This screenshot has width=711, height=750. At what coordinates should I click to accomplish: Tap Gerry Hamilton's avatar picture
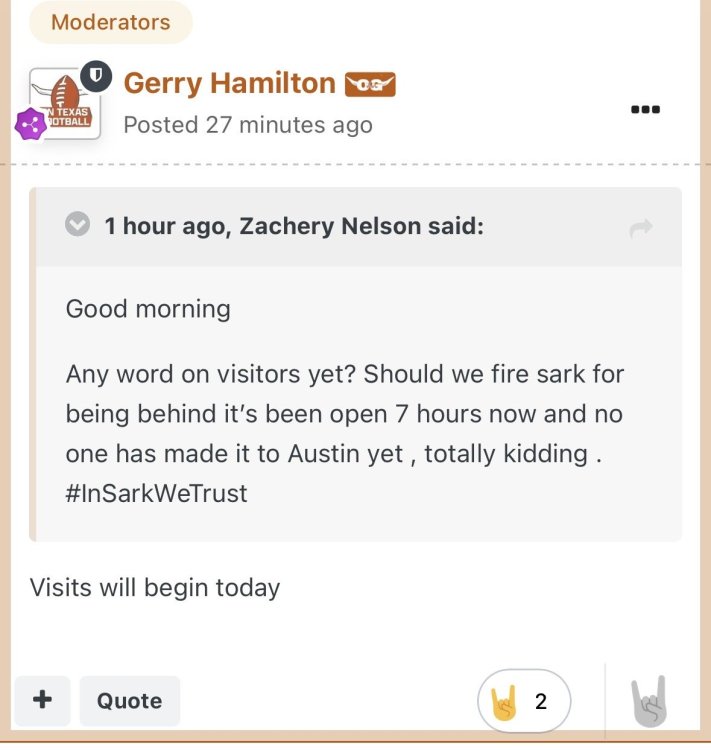point(62,102)
